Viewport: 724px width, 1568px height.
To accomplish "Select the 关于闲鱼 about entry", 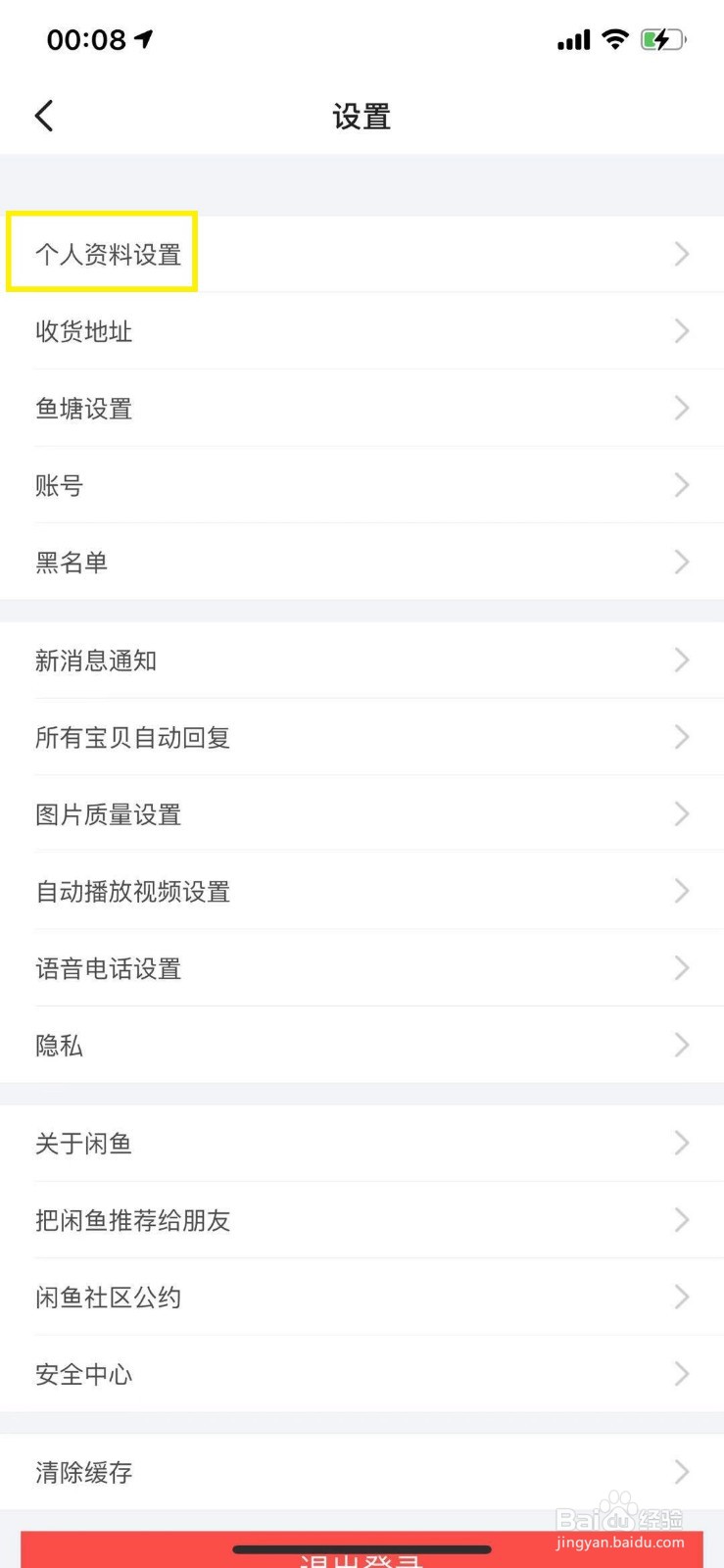I will point(83,1143).
